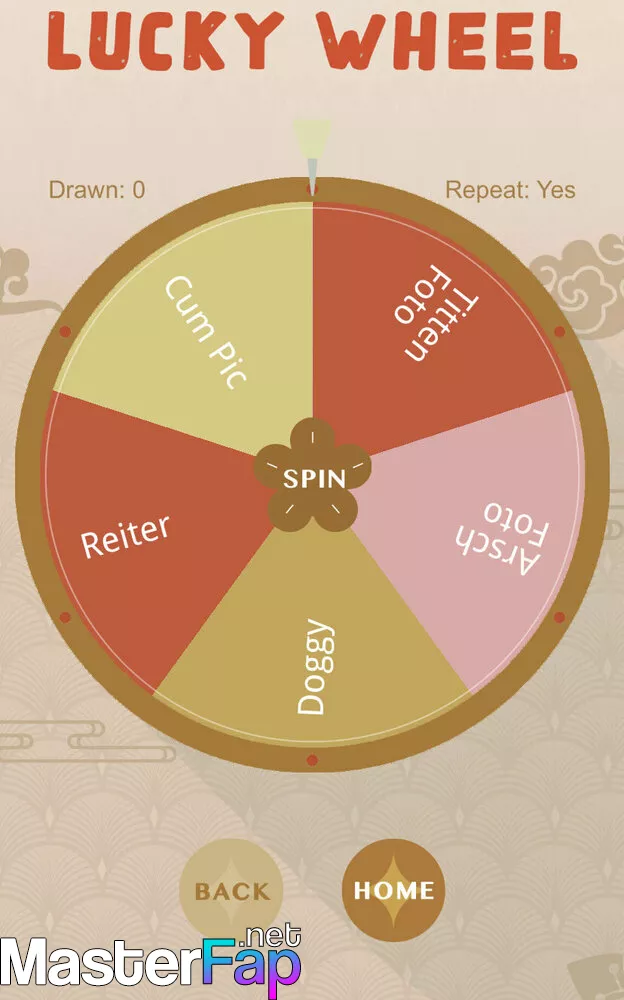Tap SPIN at the wheel's center
The image size is (624, 1000).
pos(313,476)
